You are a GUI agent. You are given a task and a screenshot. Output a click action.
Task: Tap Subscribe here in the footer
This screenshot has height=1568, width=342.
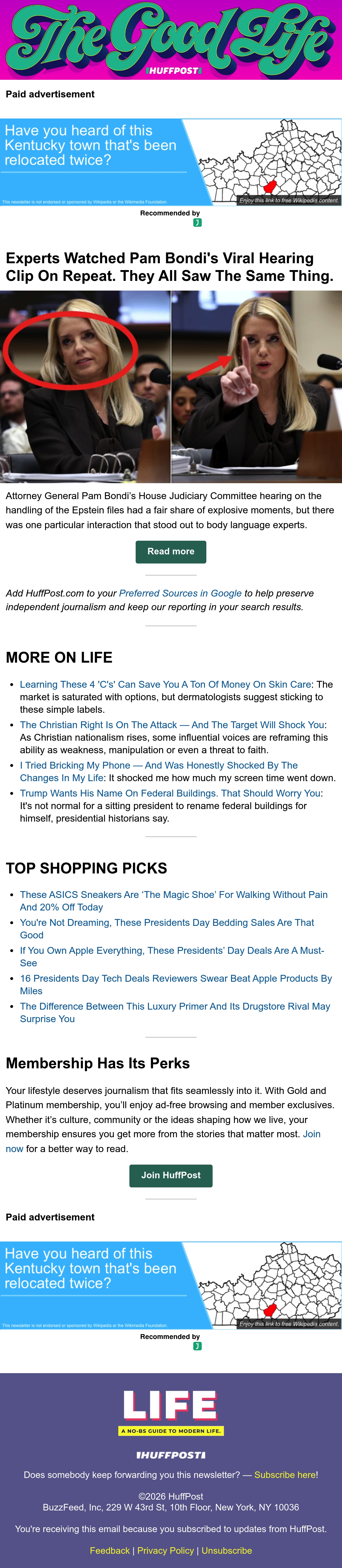coord(285,1474)
